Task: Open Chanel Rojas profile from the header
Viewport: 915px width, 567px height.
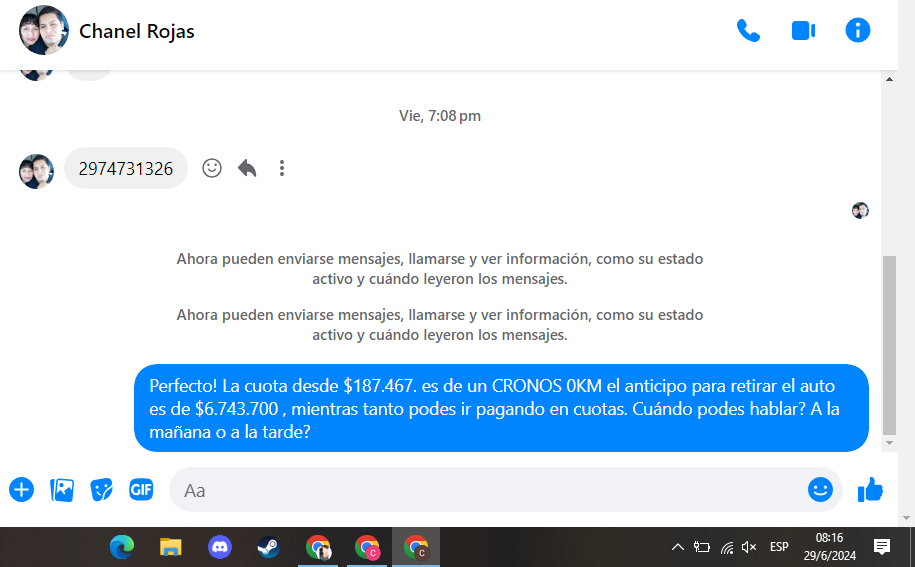Action: click(137, 31)
